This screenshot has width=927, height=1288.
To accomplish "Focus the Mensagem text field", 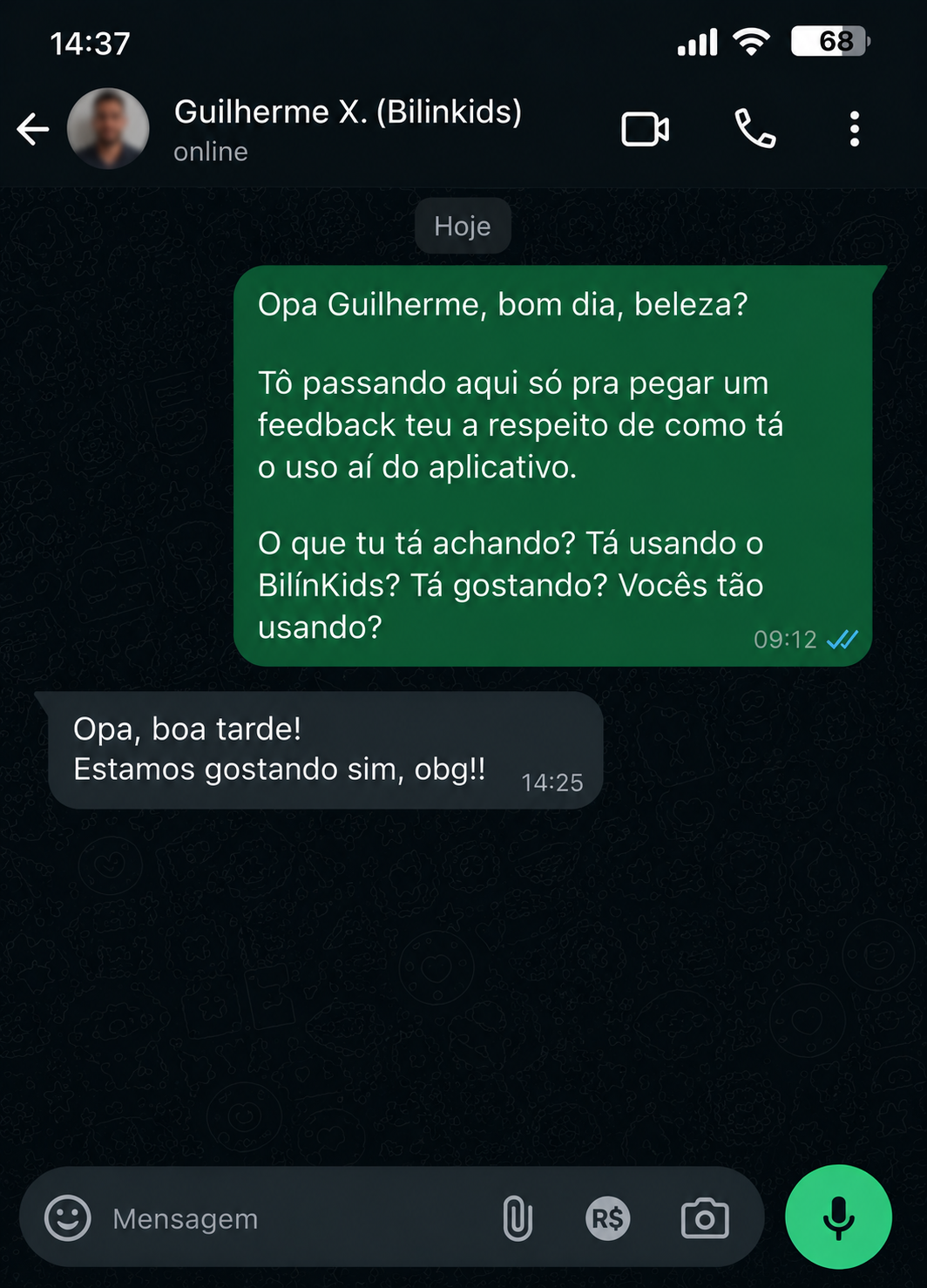I will tap(296, 1218).
